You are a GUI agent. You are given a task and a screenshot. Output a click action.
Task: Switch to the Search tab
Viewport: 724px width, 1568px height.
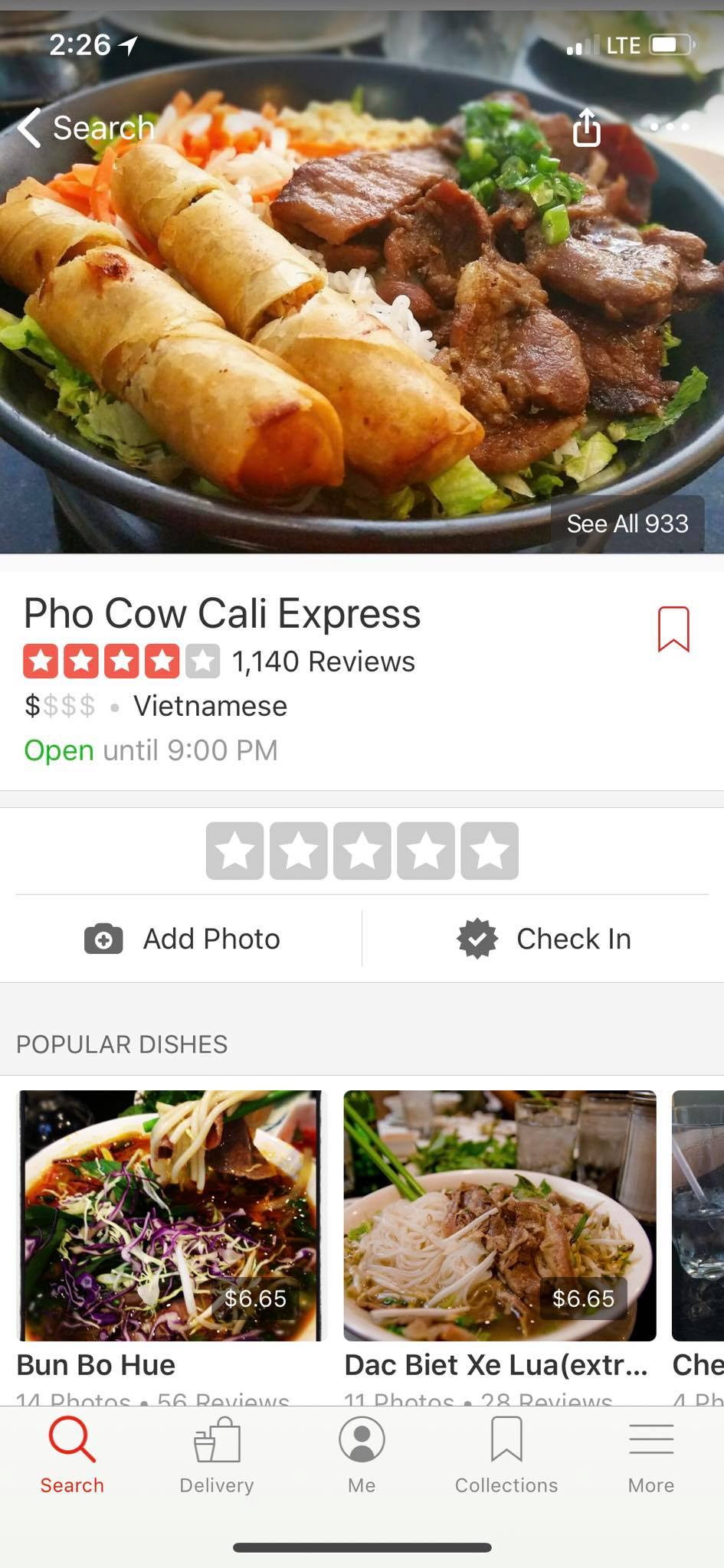tap(72, 1456)
